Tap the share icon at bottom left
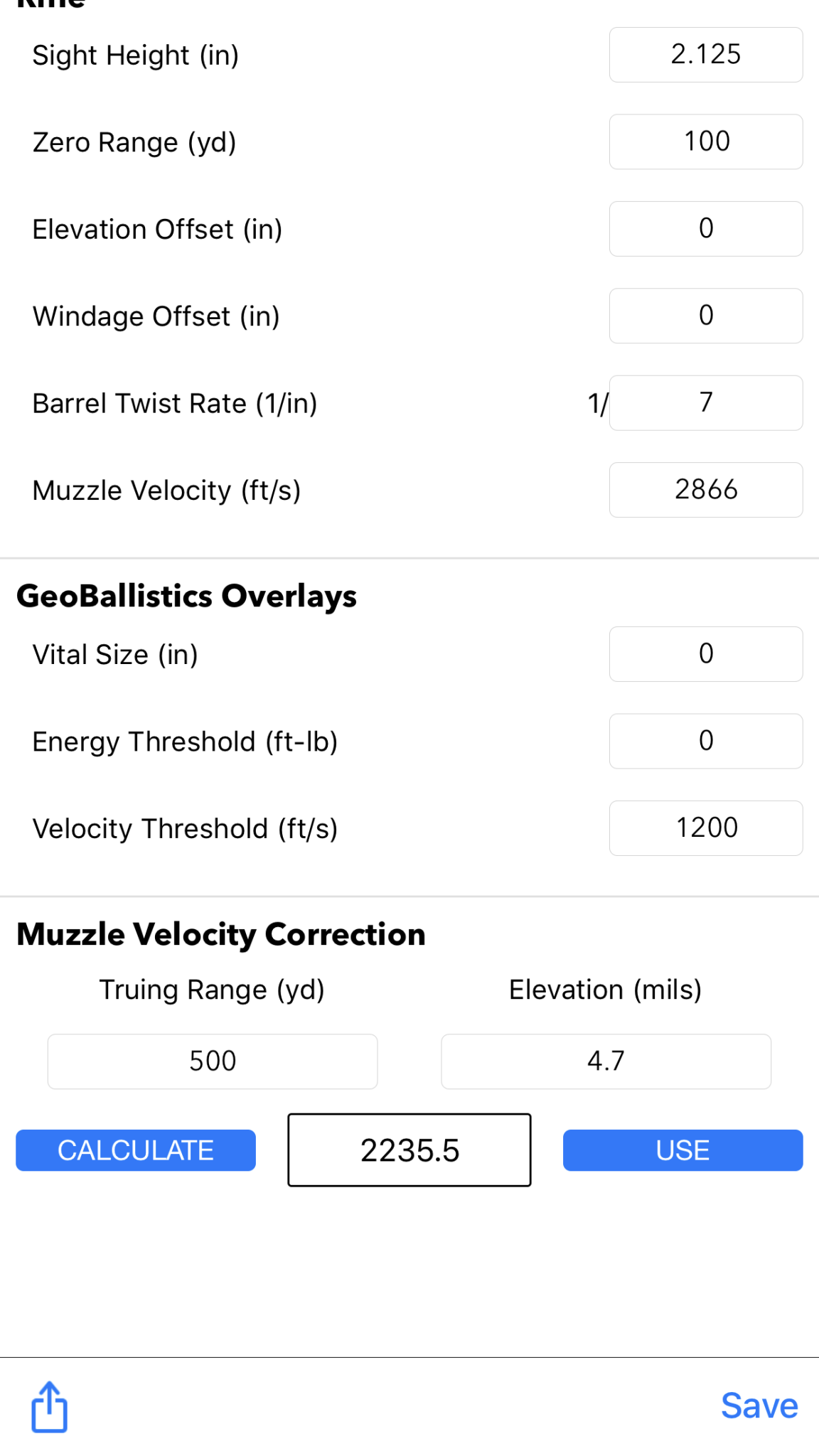Viewport: 819px width, 1456px height. [49, 1406]
